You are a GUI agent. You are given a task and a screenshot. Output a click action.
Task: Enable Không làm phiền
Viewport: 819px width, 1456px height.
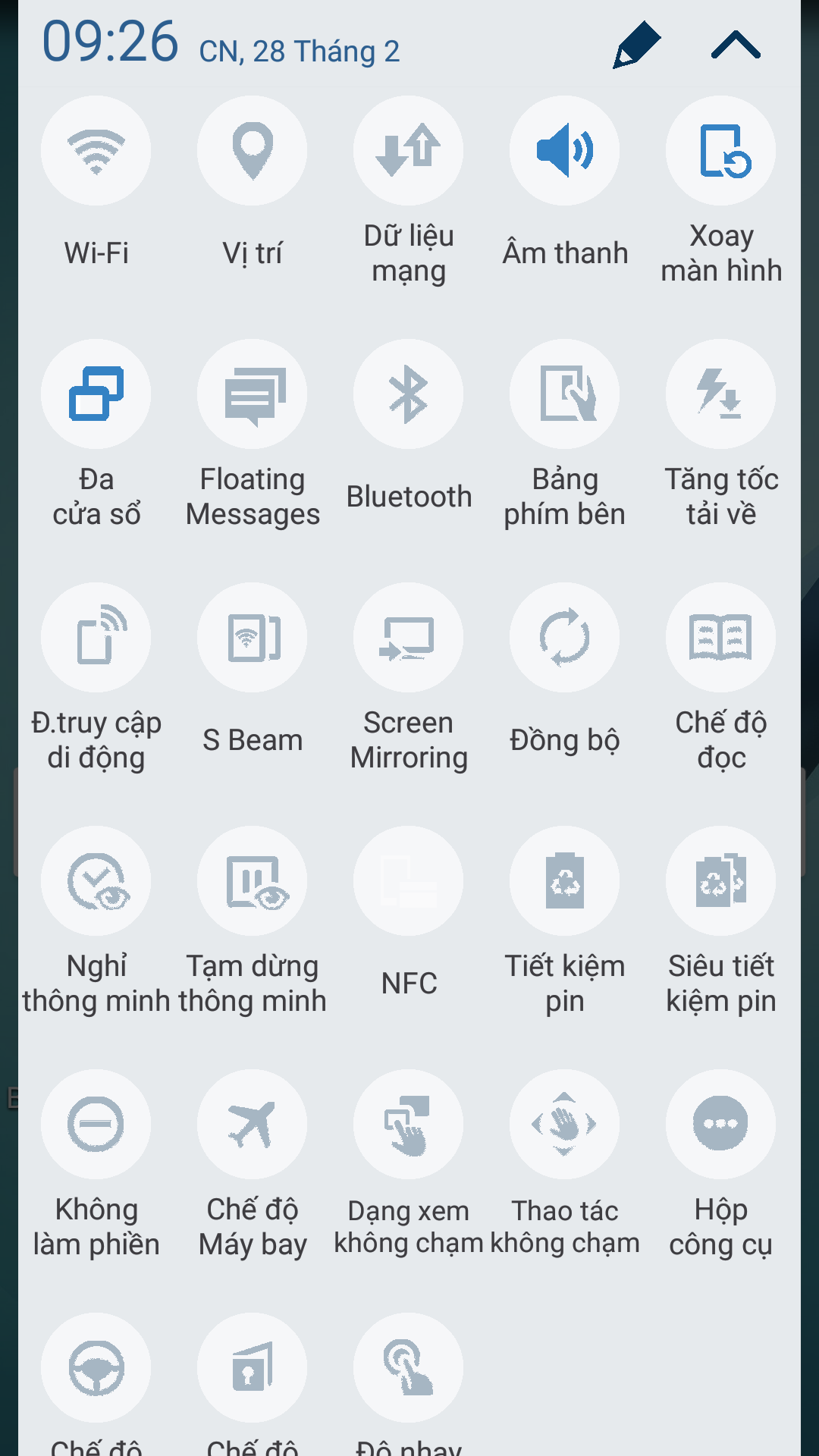pos(96,1124)
